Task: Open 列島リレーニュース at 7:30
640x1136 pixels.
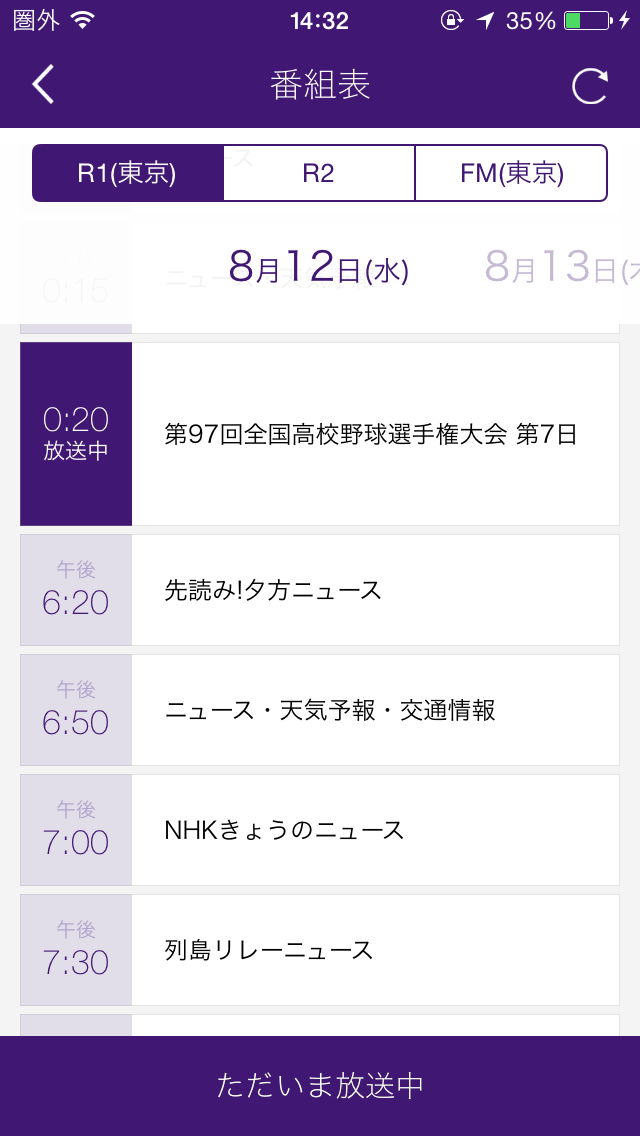Action: [x=320, y=950]
